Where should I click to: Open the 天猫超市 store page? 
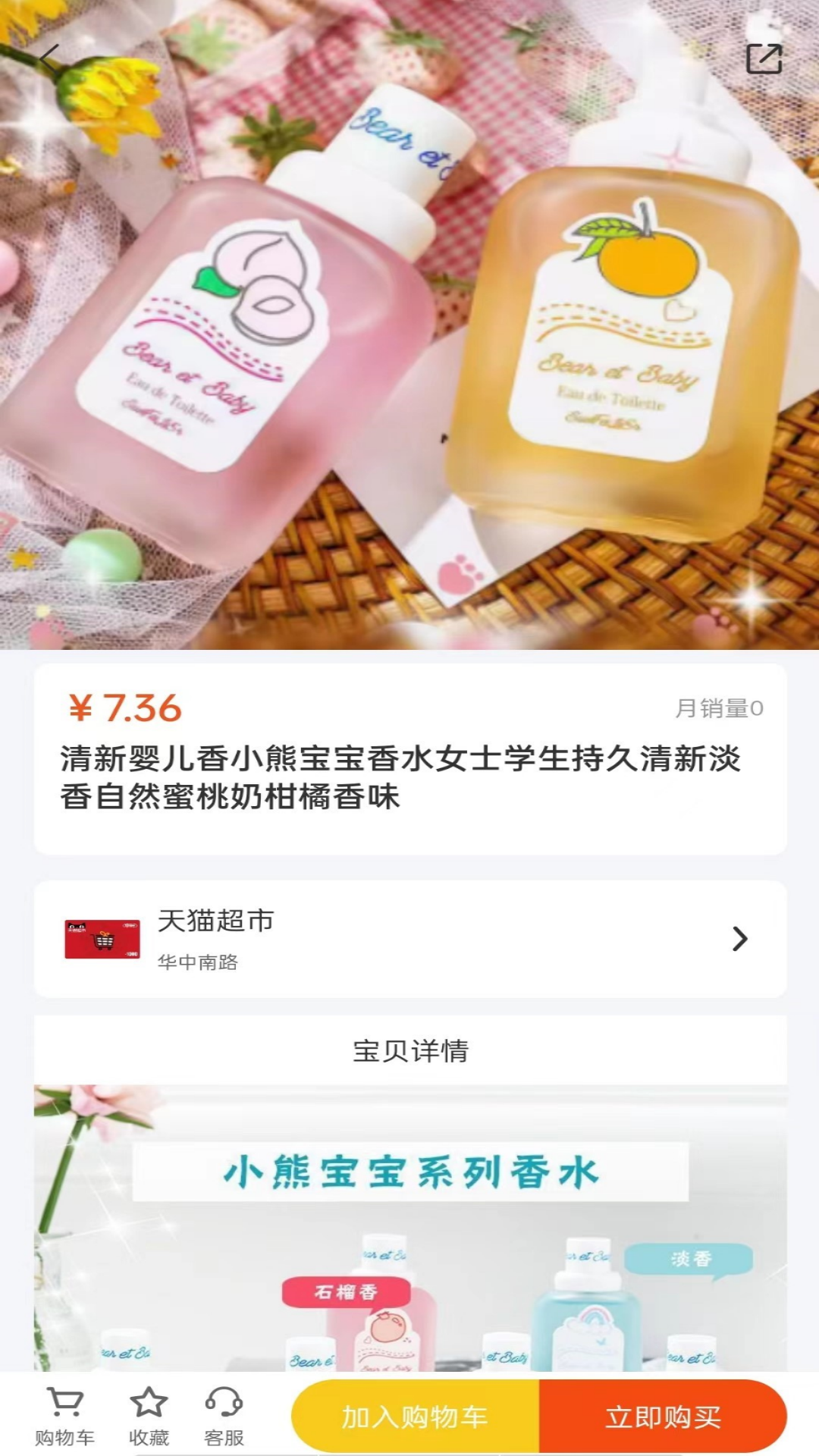click(x=409, y=939)
